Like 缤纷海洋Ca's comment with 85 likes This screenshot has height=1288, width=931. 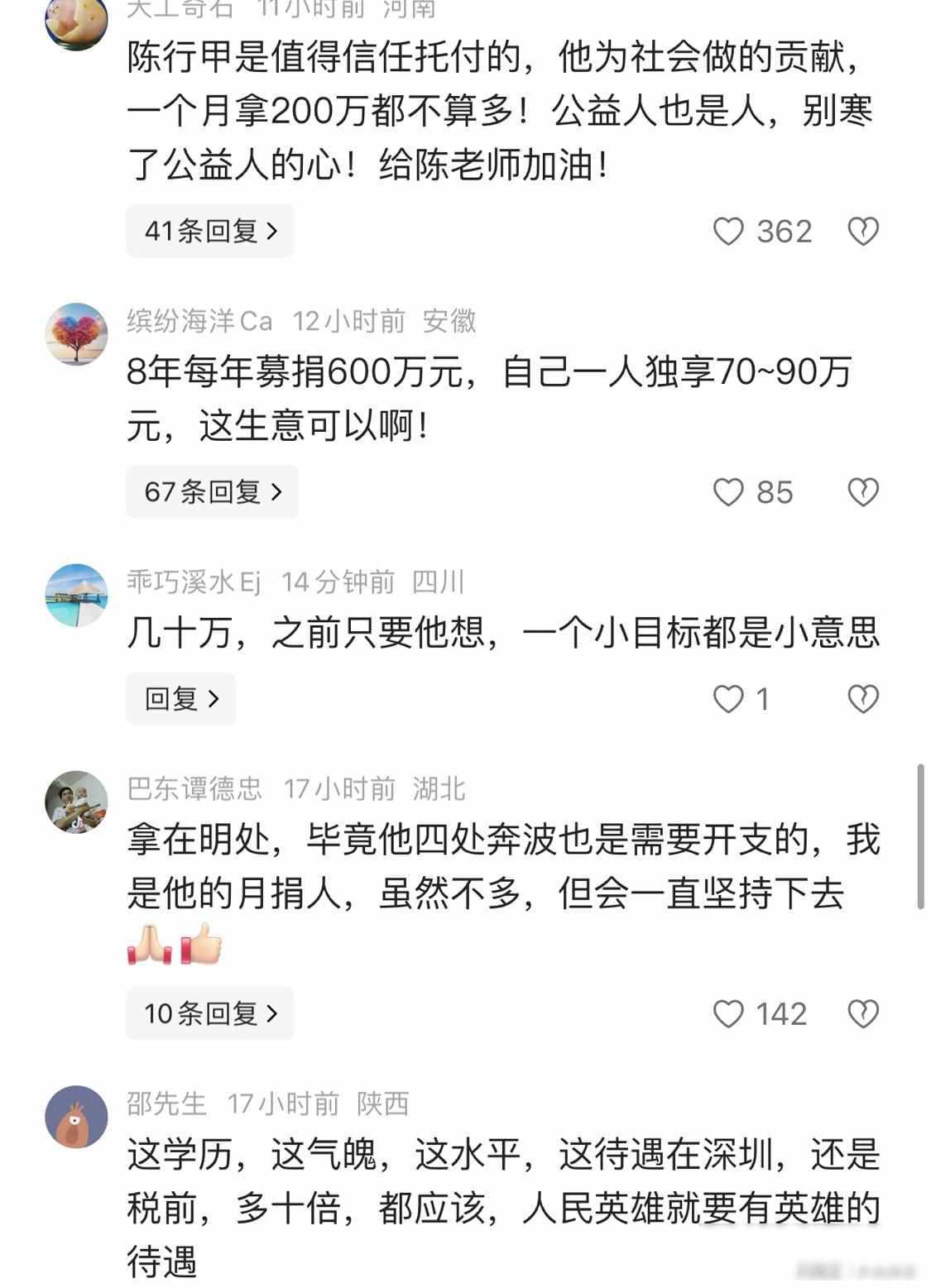click(728, 493)
